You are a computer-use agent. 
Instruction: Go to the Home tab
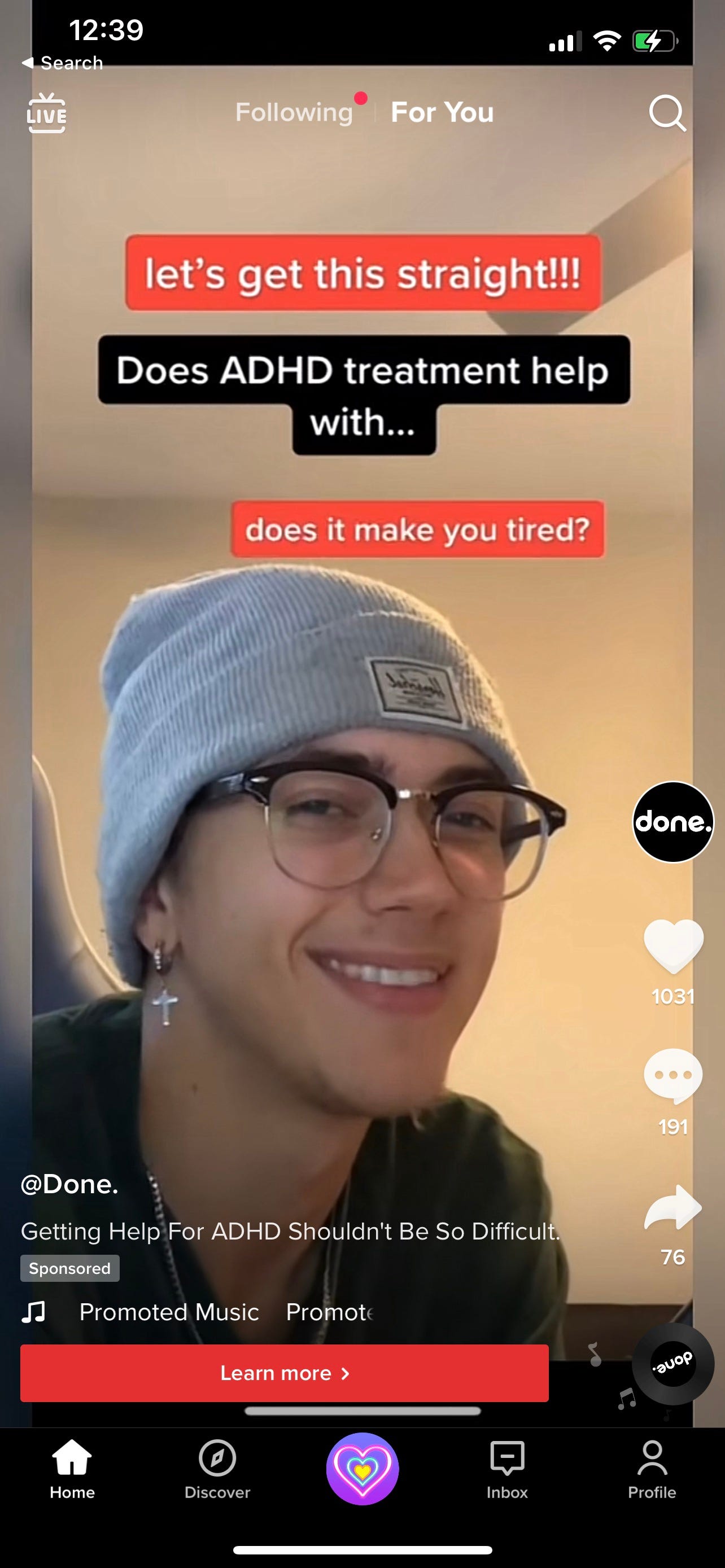(x=72, y=1469)
